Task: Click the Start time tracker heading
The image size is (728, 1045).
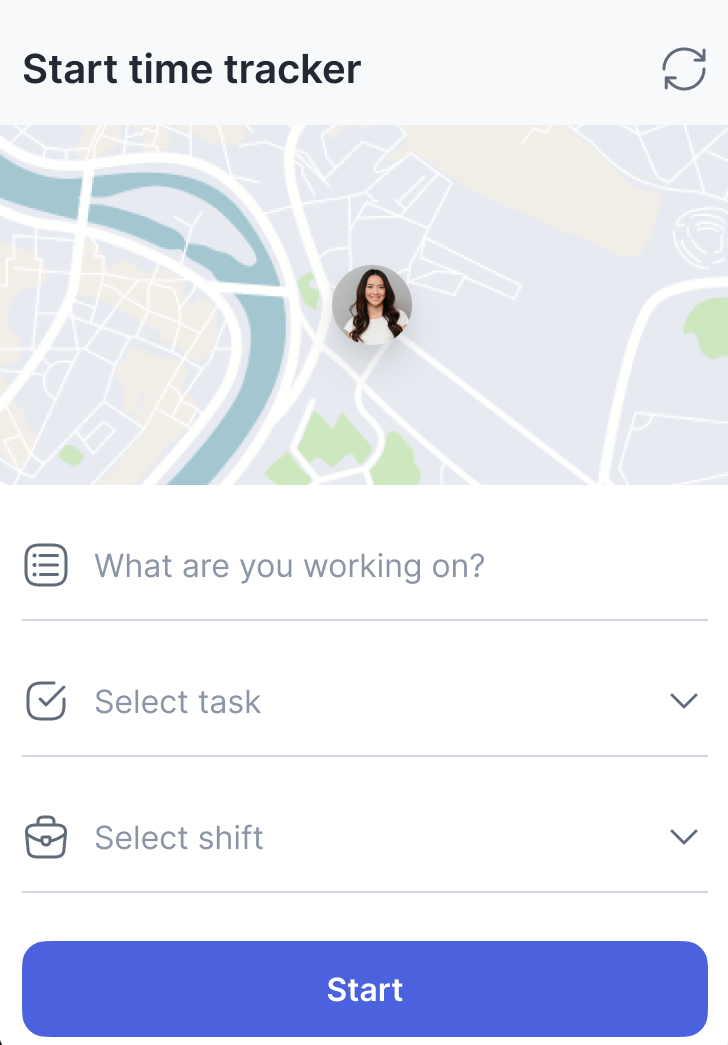Action: click(190, 68)
